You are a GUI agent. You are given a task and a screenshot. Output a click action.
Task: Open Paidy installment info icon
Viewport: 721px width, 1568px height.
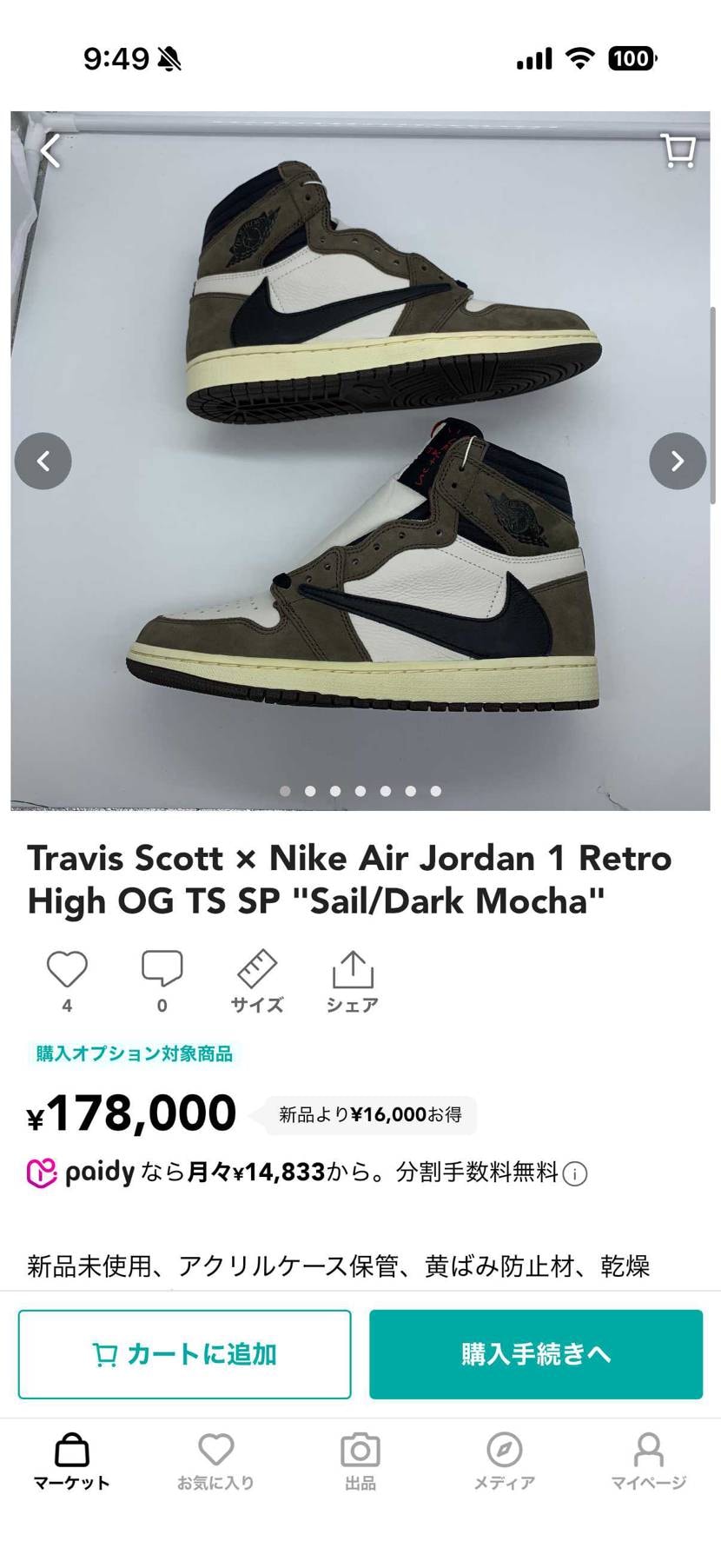point(575,1174)
